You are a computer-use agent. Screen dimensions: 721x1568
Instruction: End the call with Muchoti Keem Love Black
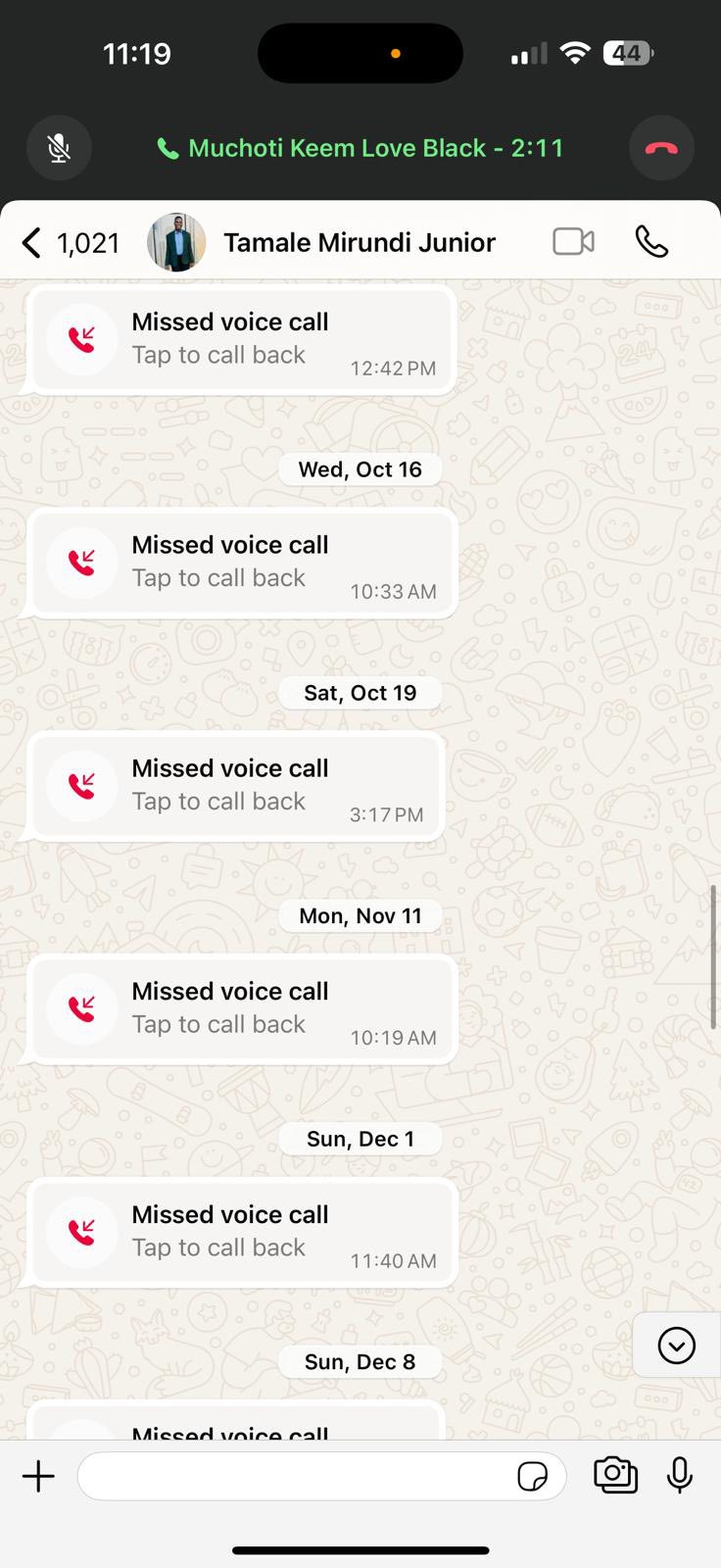tap(661, 148)
